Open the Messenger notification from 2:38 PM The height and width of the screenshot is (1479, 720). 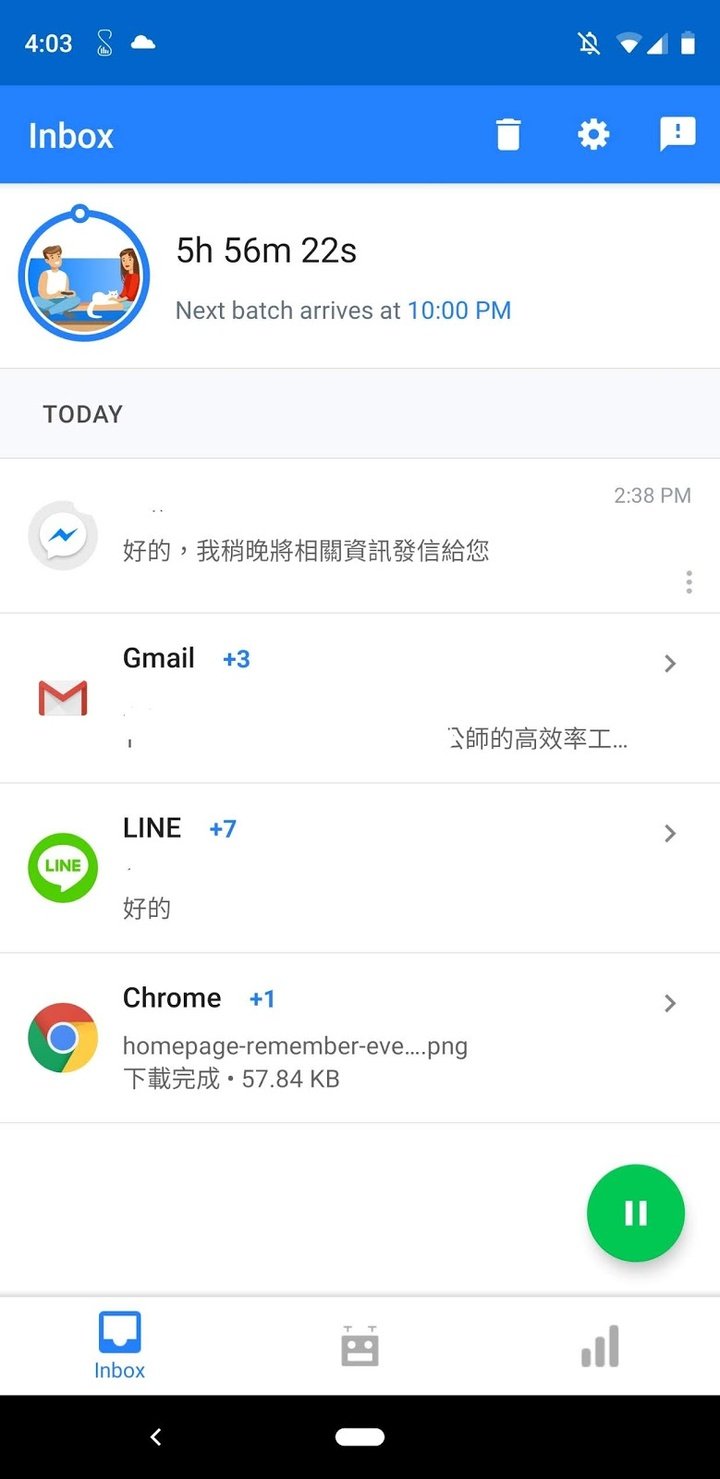tap(360, 536)
